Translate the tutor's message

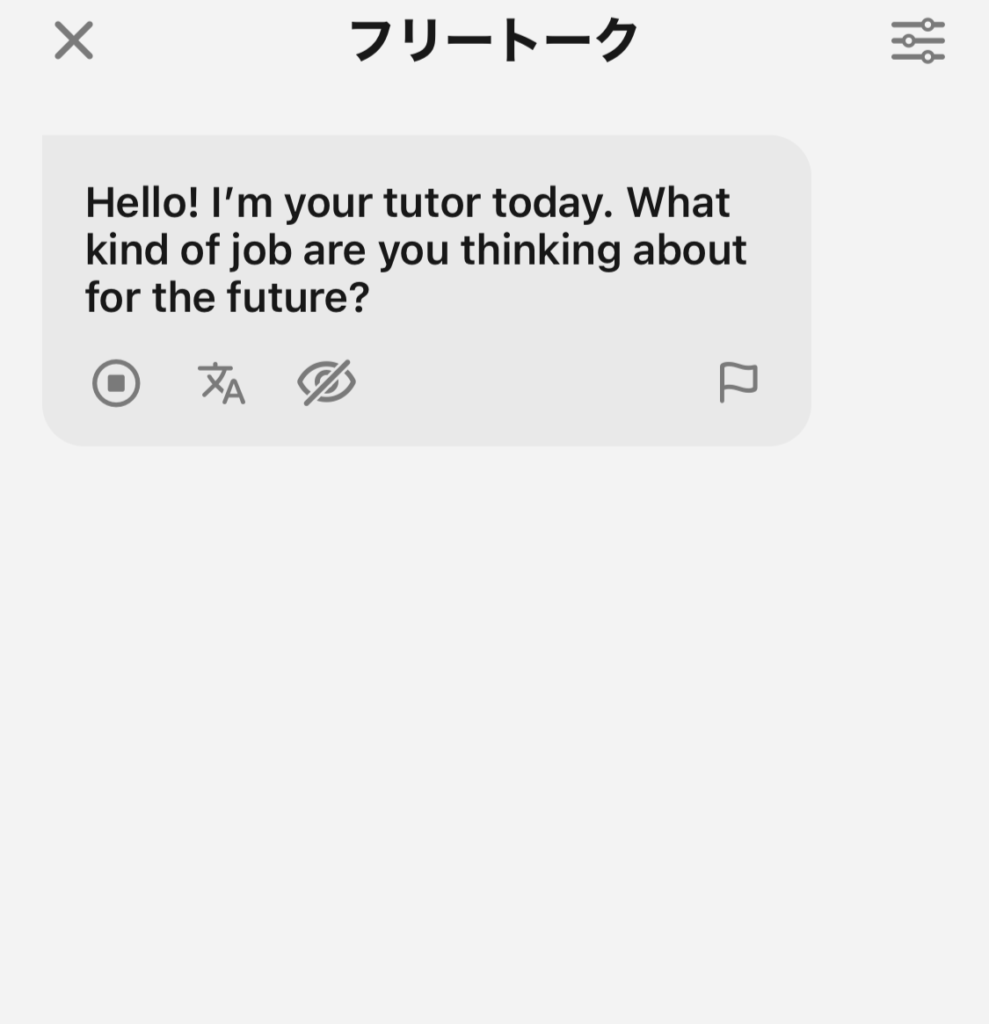coord(221,383)
